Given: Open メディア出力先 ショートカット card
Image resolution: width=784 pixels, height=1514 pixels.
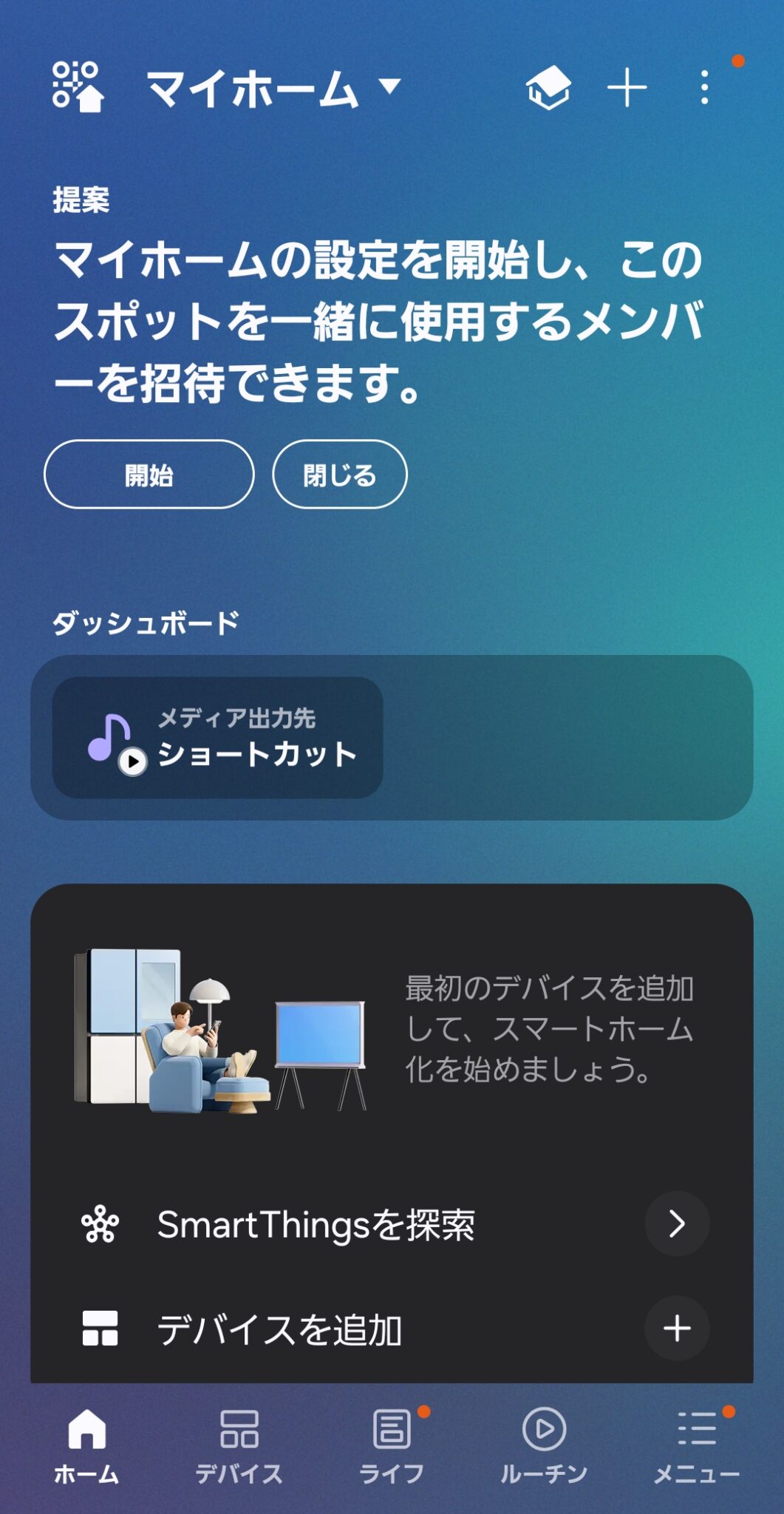Looking at the screenshot, I should (218, 738).
